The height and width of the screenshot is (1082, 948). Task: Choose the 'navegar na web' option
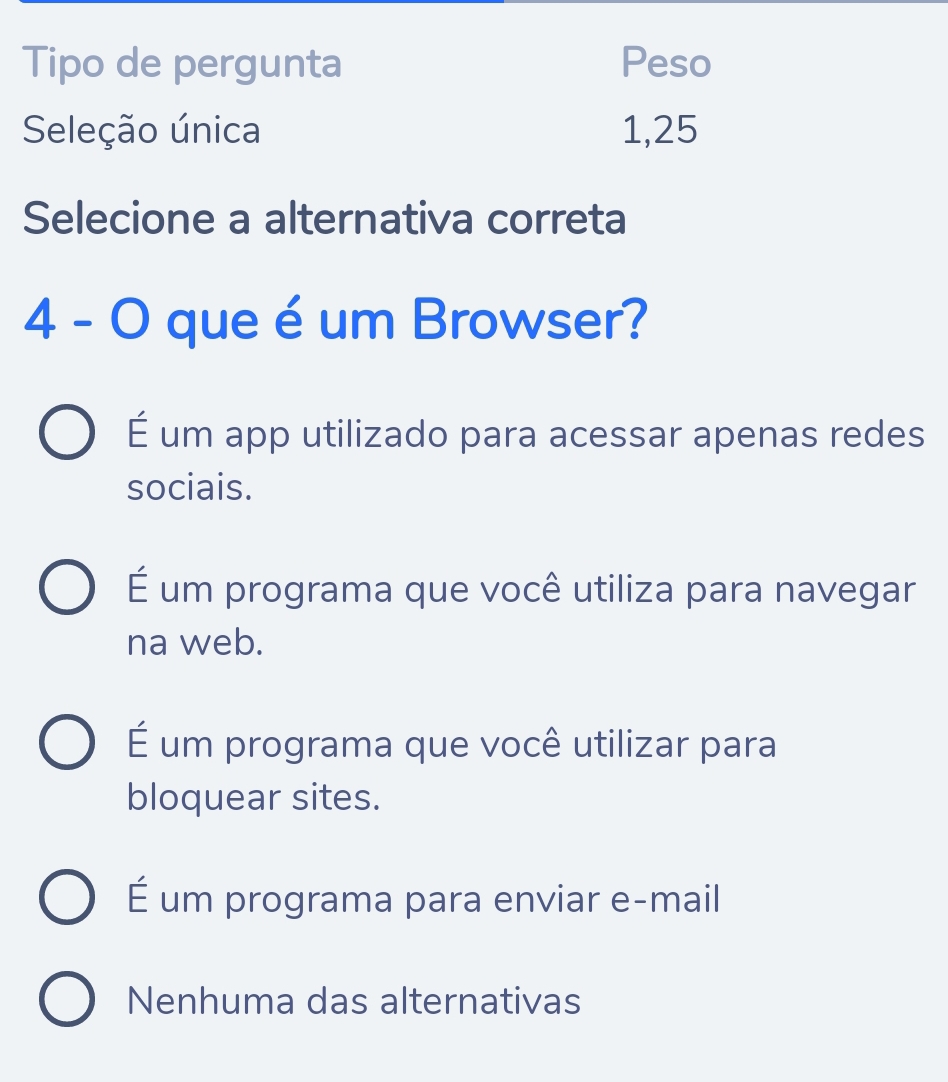66,590
